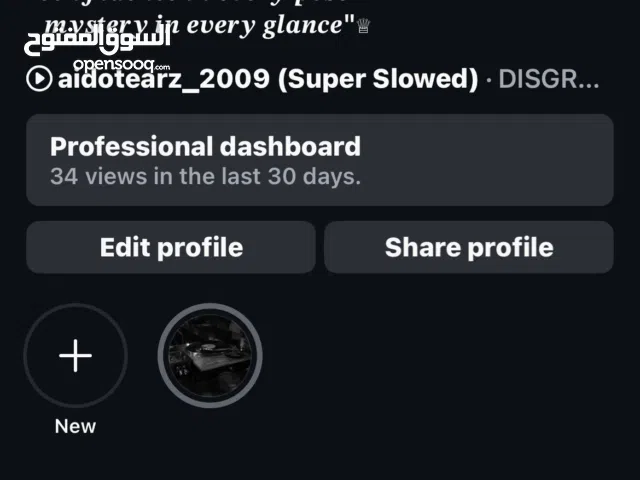Open the existing story highlight circle
This screenshot has width=640, height=480.
[210, 356]
